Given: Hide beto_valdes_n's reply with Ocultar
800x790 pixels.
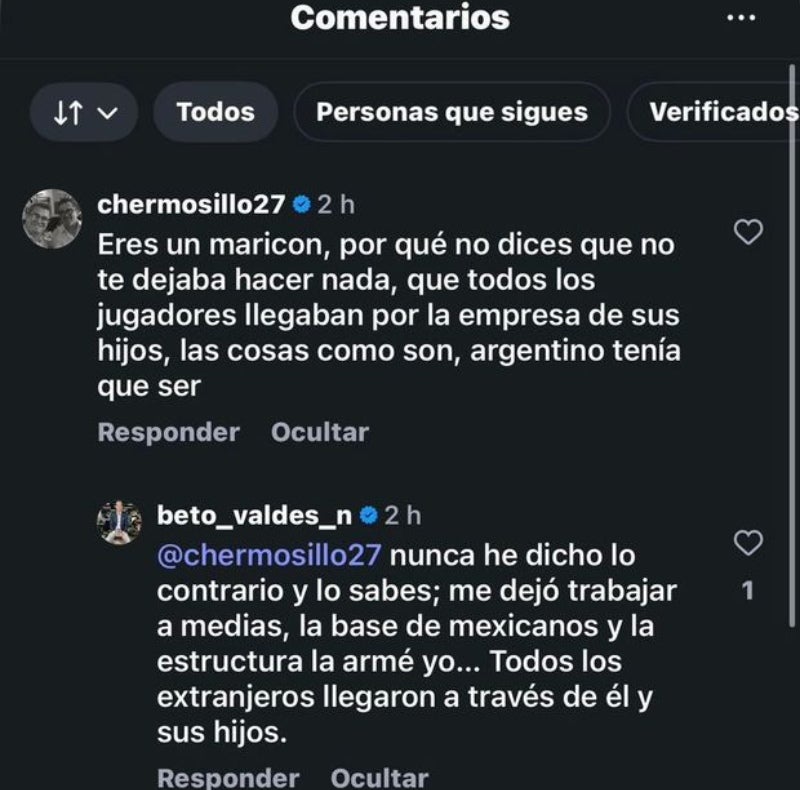Looking at the screenshot, I should (379, 777).
